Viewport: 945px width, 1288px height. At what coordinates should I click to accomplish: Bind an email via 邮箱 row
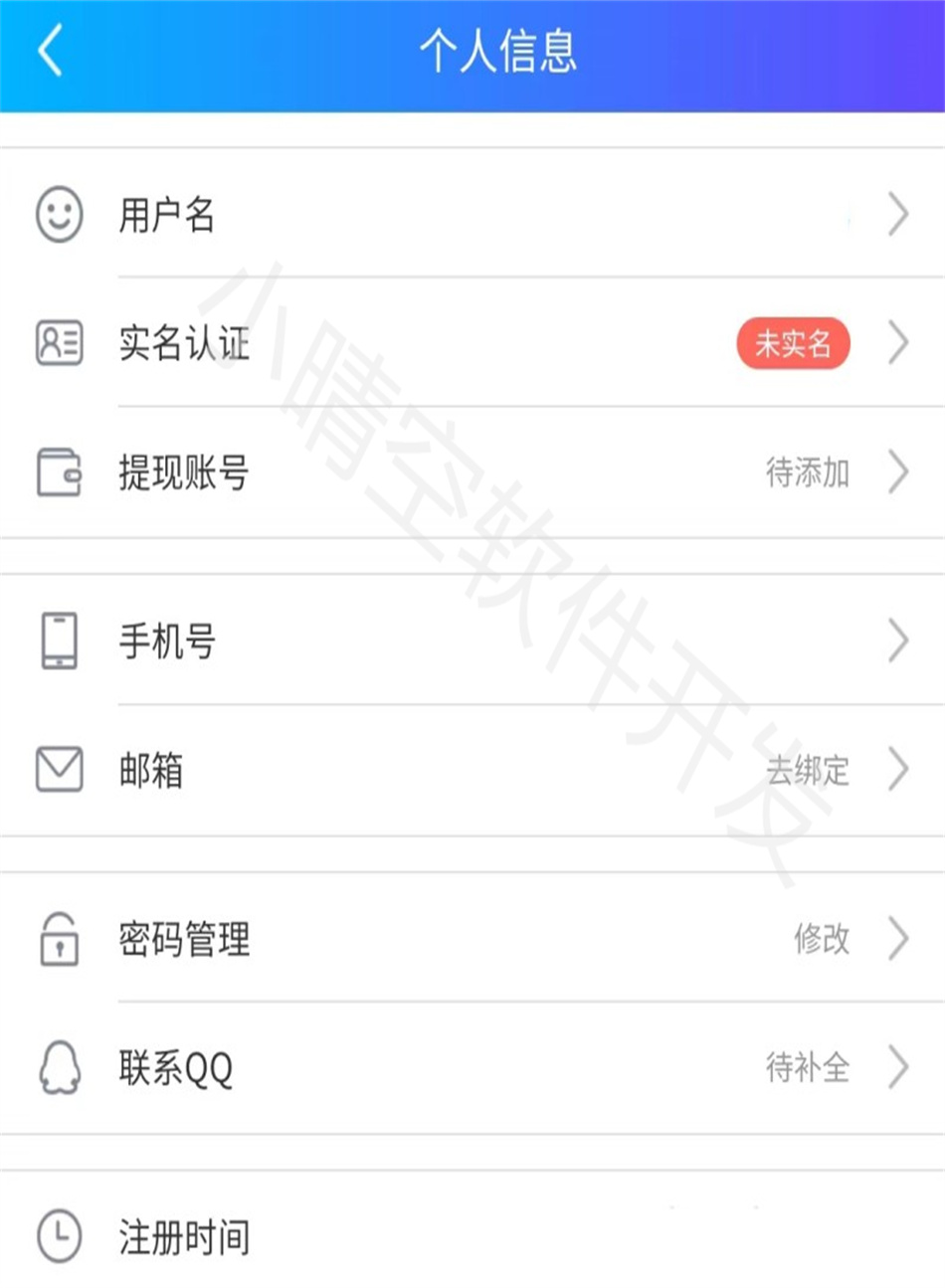pyautogui.click(x=472, y=770)
